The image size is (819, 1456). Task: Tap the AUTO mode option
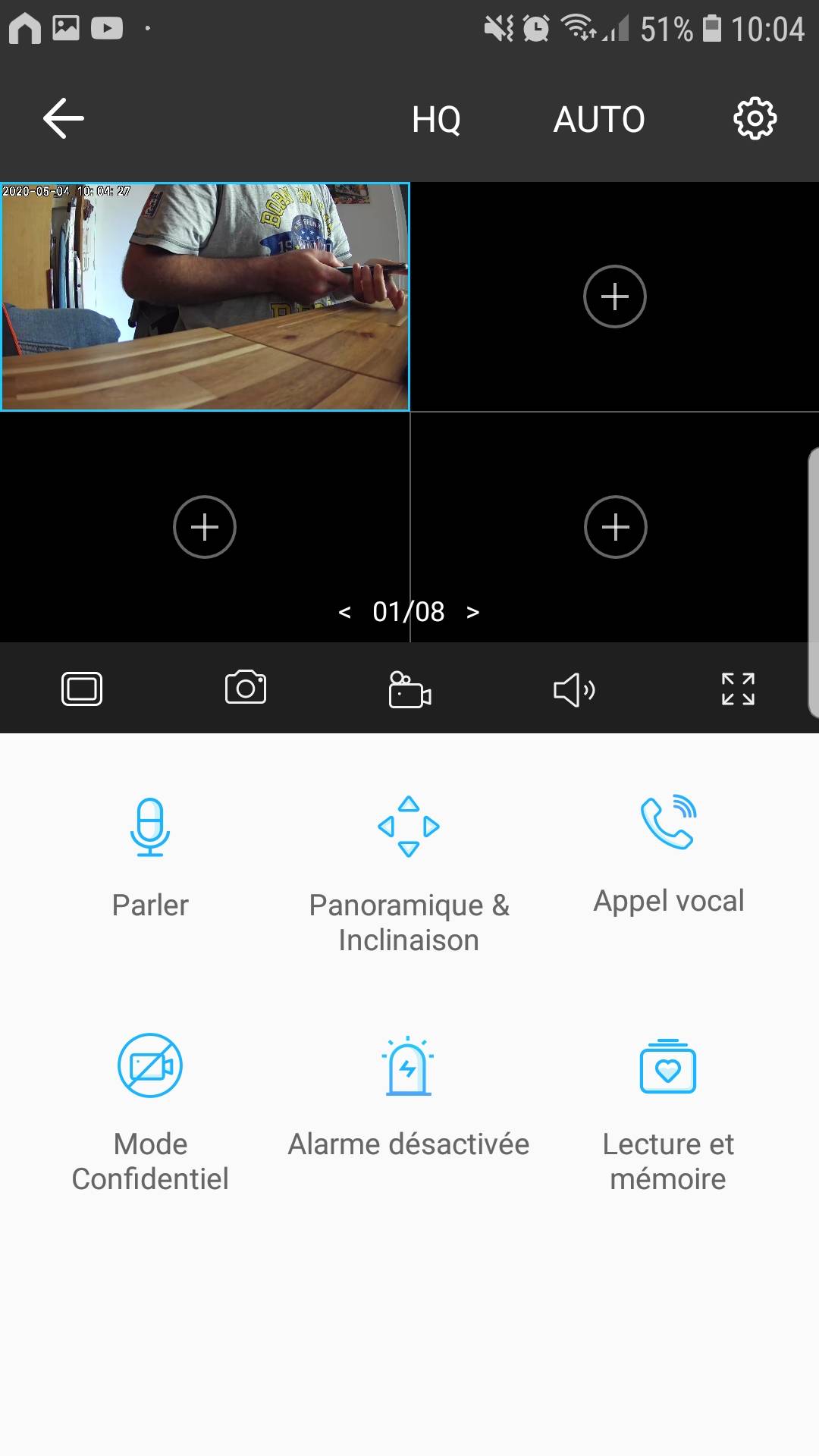[599, 119]
